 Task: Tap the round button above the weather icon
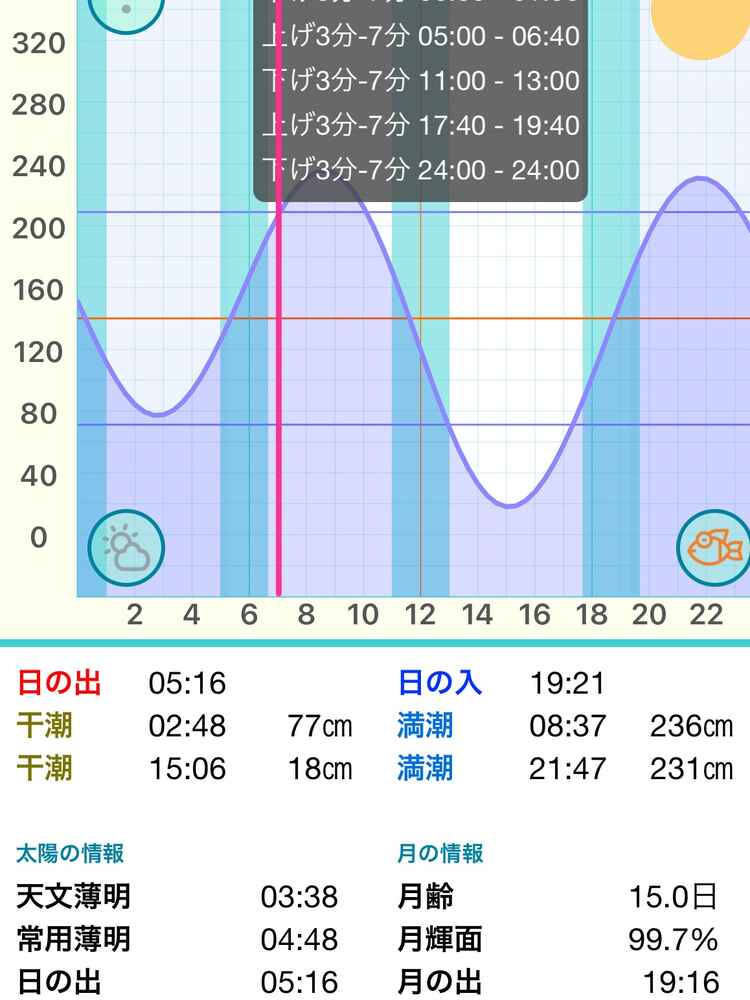[126, 12]
